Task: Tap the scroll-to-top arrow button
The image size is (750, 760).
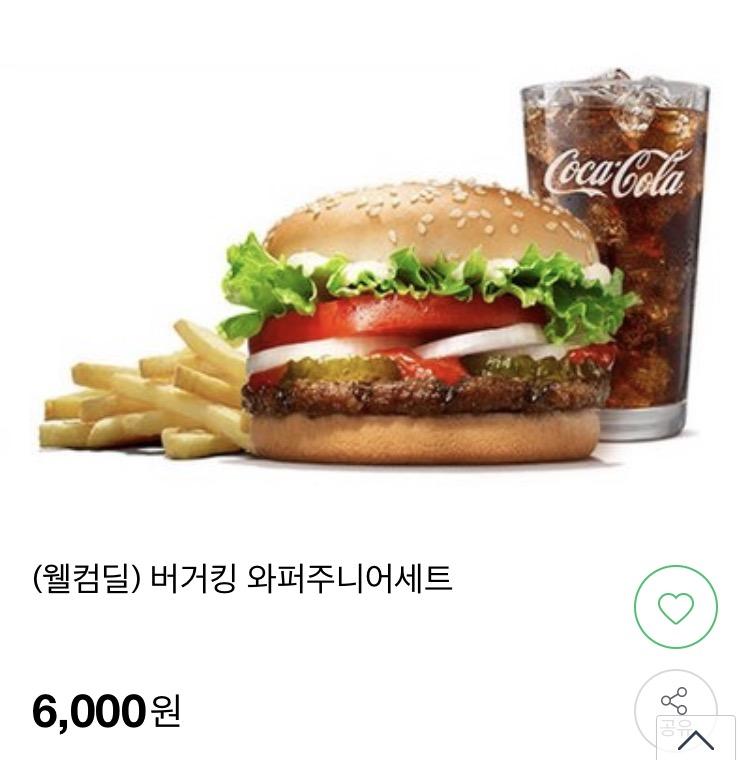Action: pyautogui.click(x=699, y=742)
